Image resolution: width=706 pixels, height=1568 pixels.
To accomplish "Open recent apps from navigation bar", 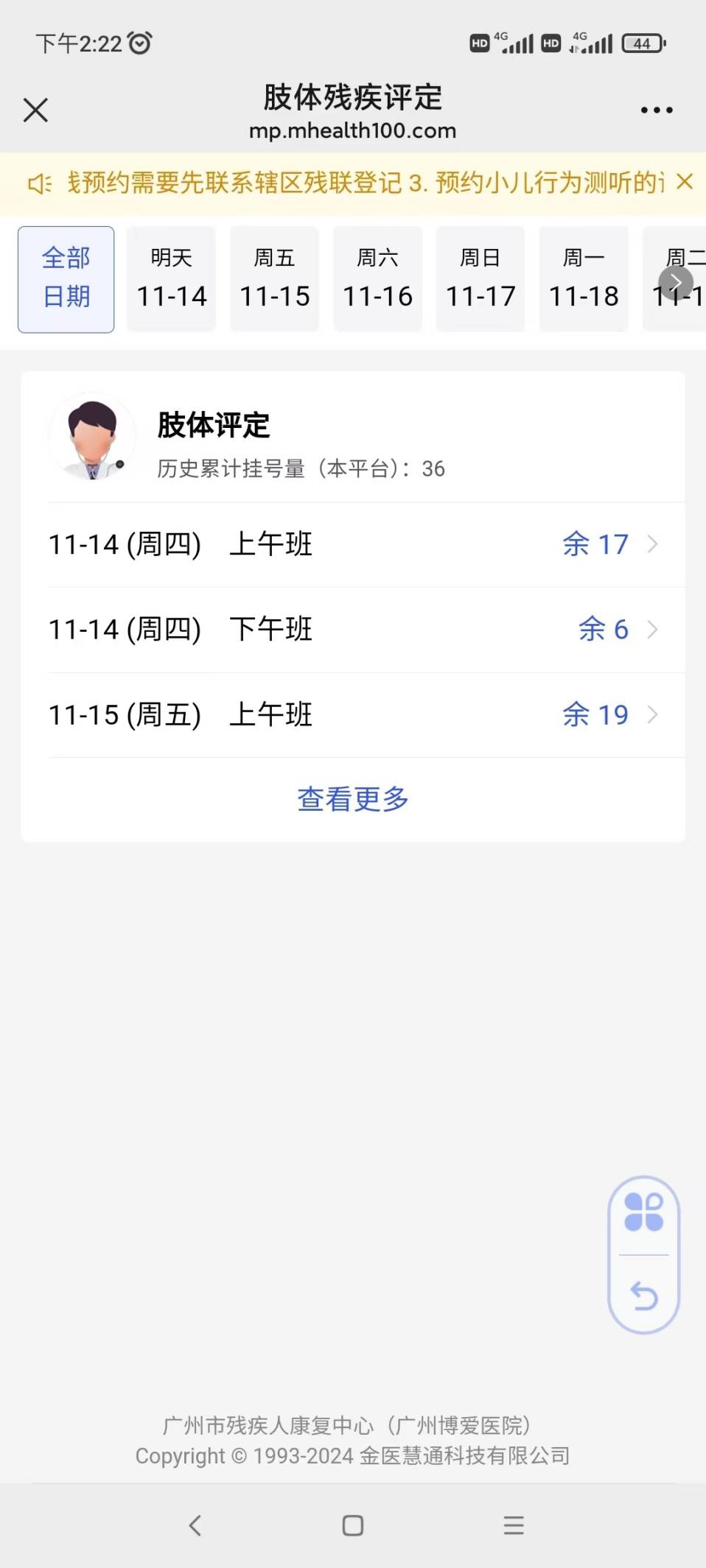I will coord(514,1525).
